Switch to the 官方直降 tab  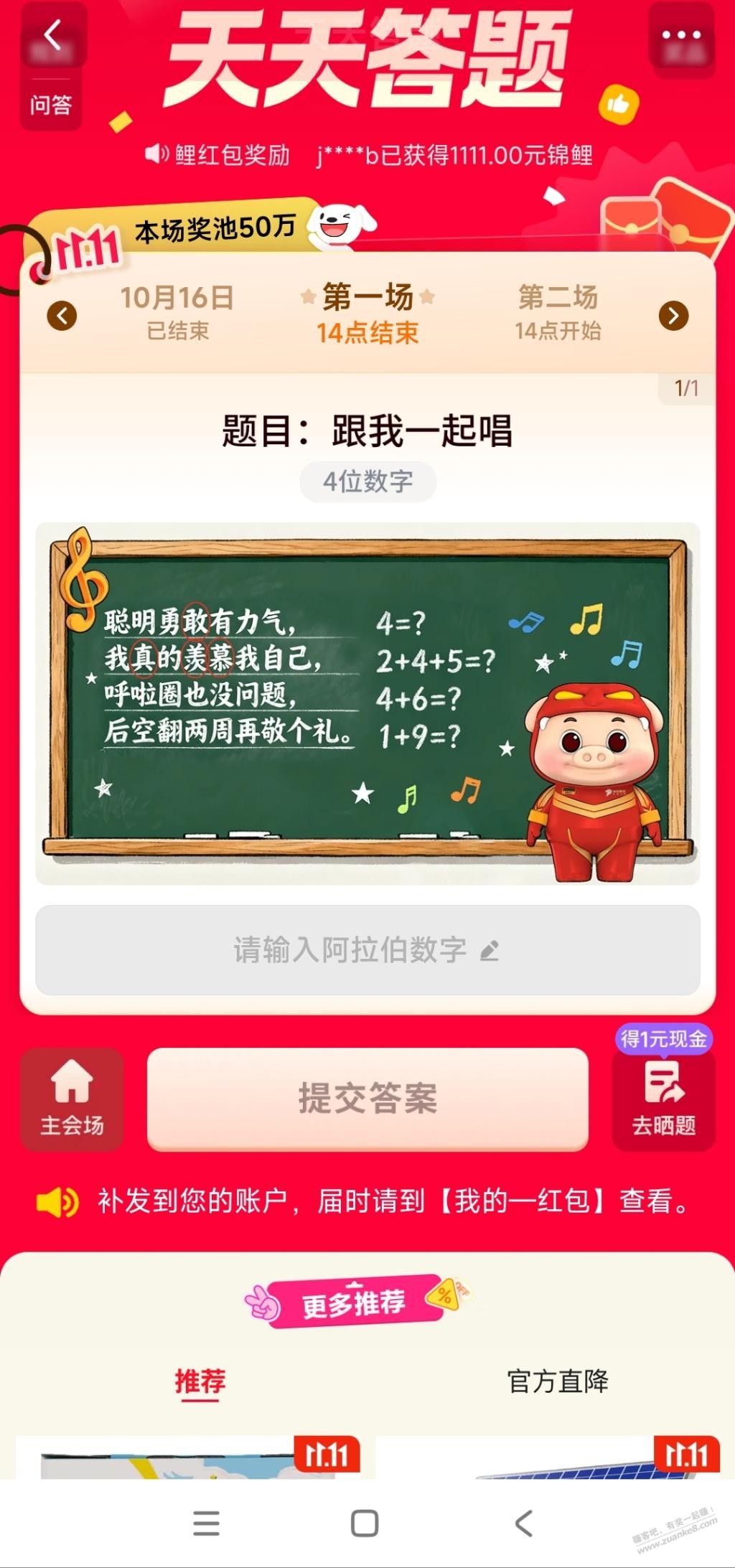point(558,1381)
